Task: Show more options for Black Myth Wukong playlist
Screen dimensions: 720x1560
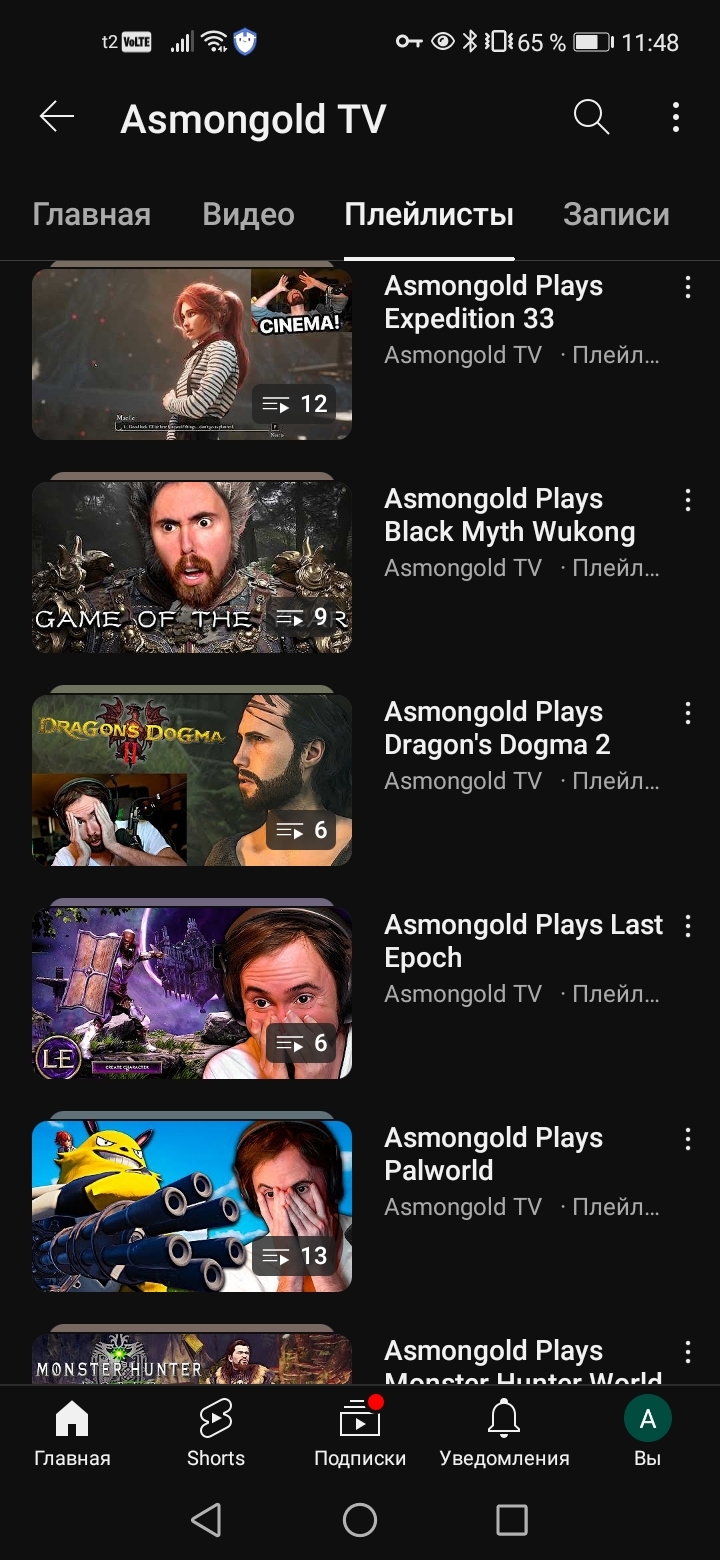Action: pos(688,501)
